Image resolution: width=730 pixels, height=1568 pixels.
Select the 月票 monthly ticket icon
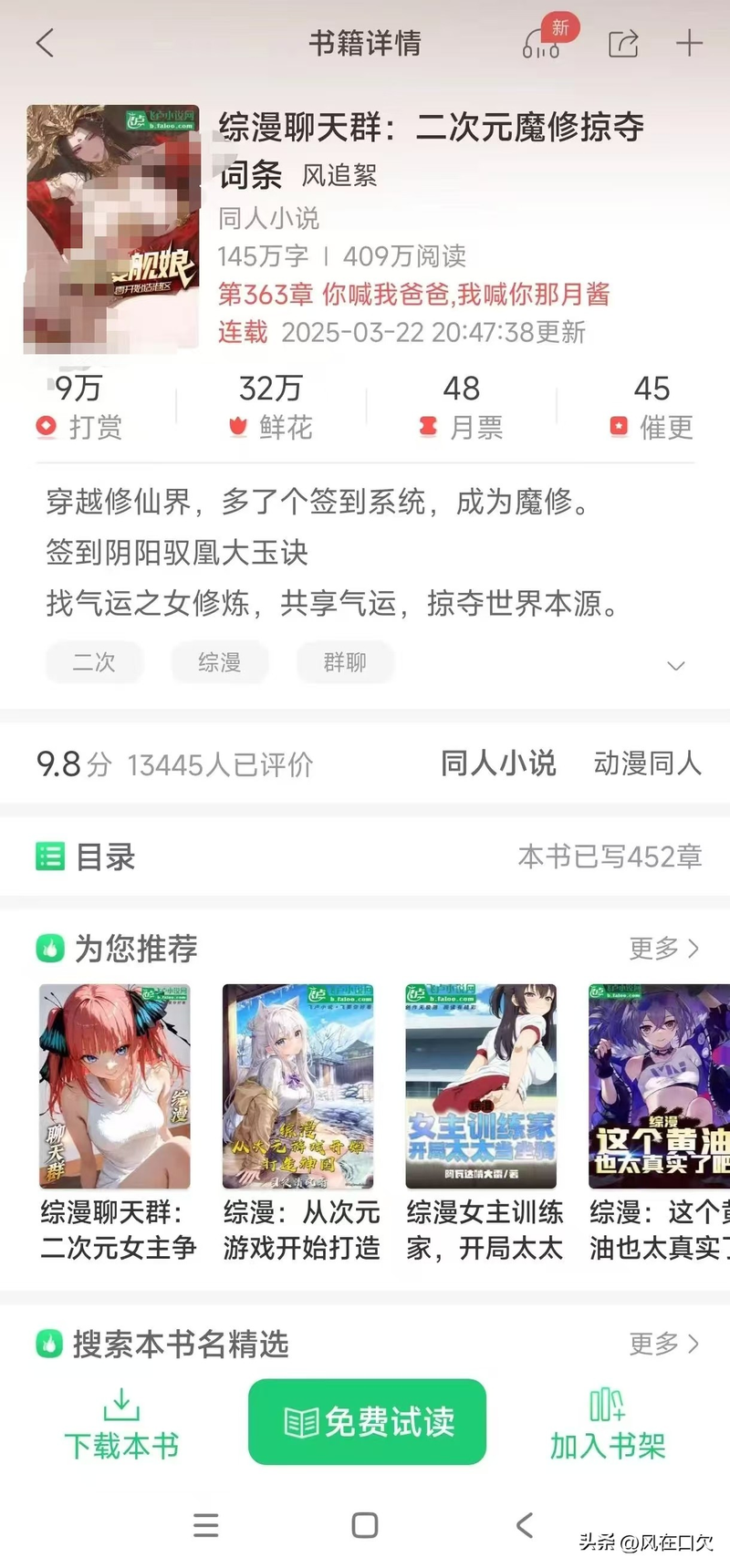click(429, 424)
